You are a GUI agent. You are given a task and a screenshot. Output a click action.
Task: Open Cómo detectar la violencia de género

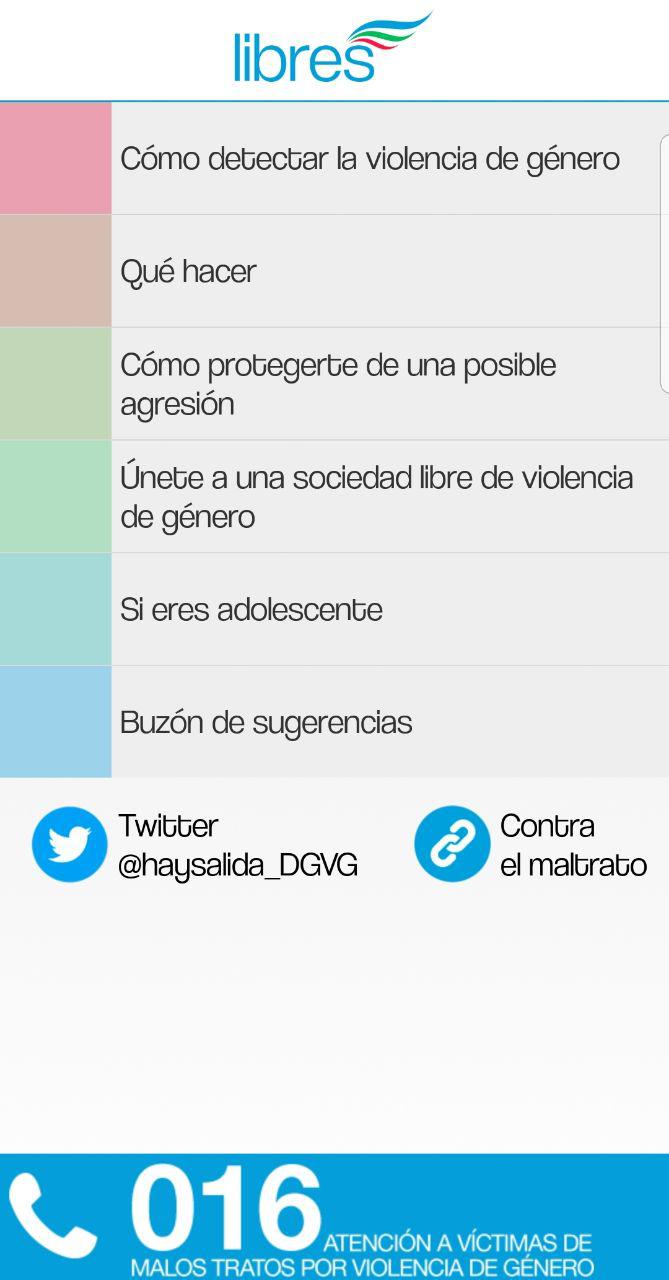click(370, 159)
